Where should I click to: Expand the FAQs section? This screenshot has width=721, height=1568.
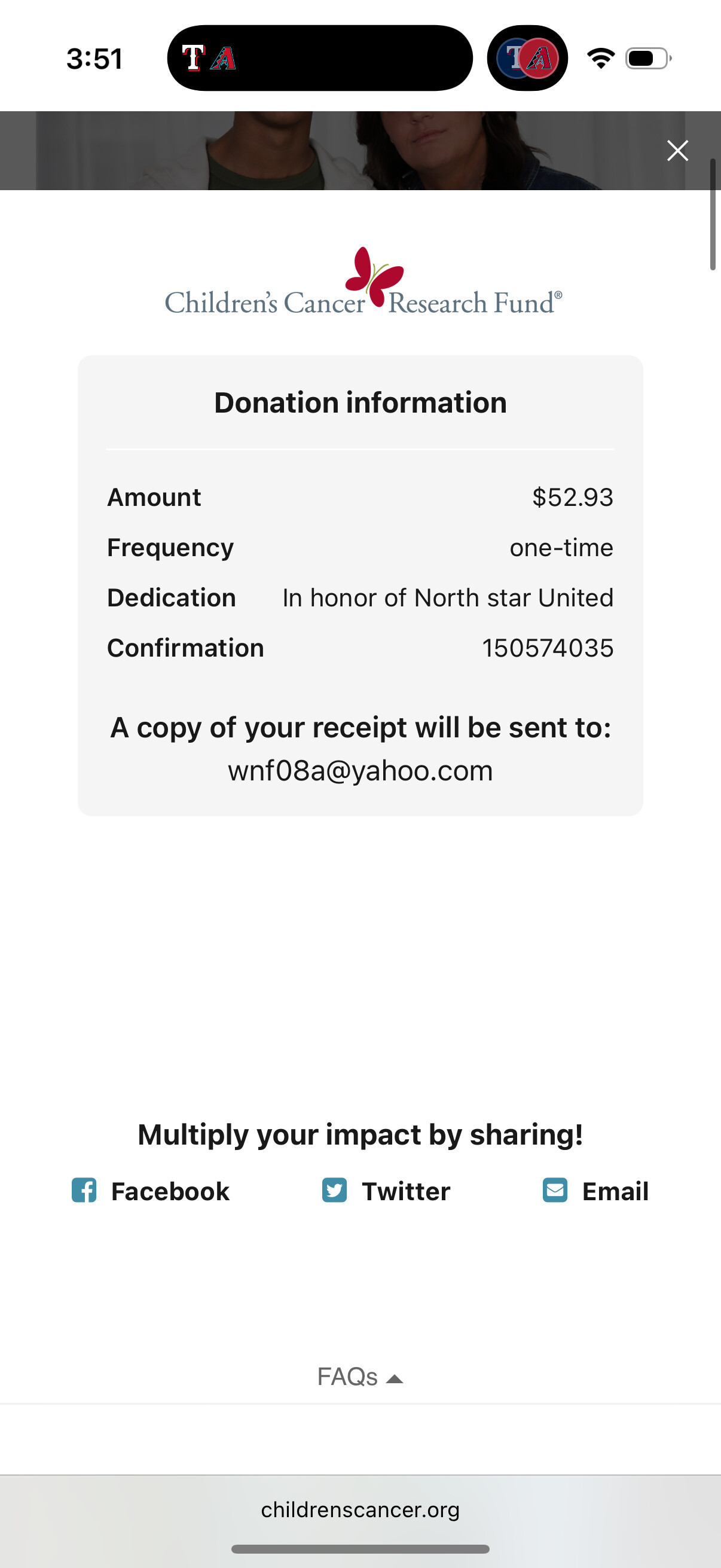(x=359, y=1377)
